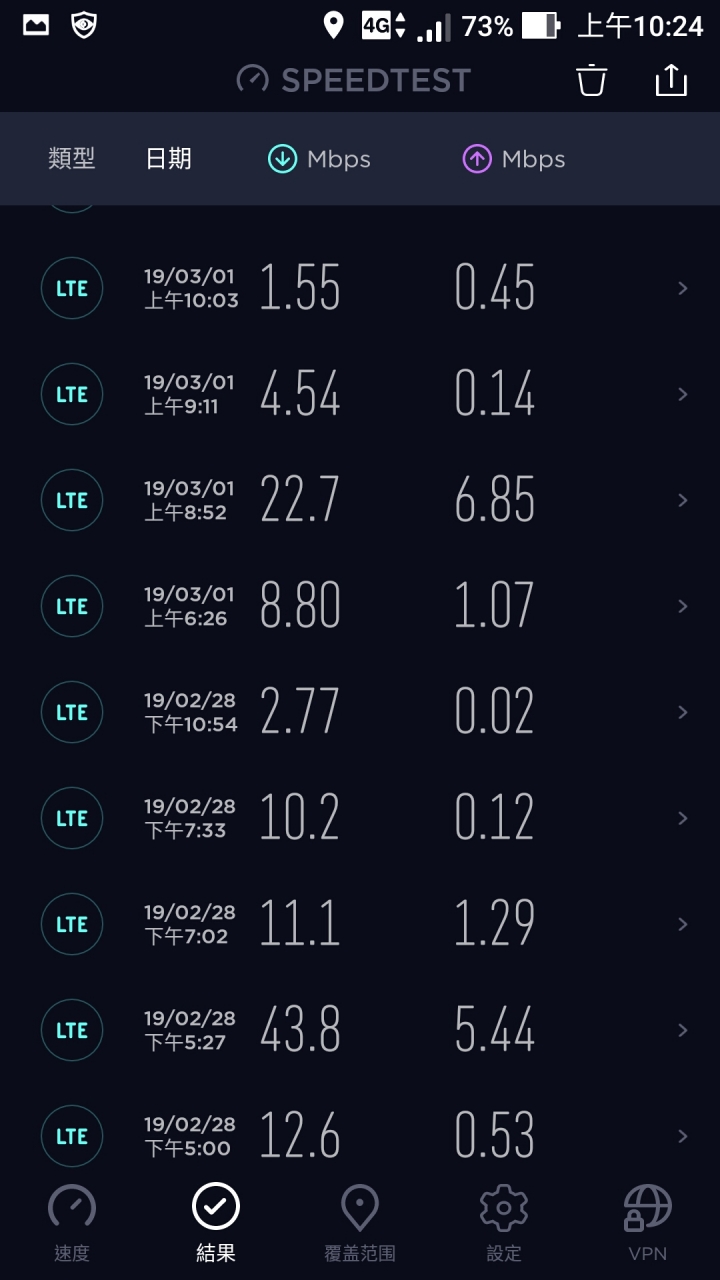Open the 19/02/28 下午5:00 result
The width and height of the screenshot is (720, 1280).
[x=360, y=1136]
